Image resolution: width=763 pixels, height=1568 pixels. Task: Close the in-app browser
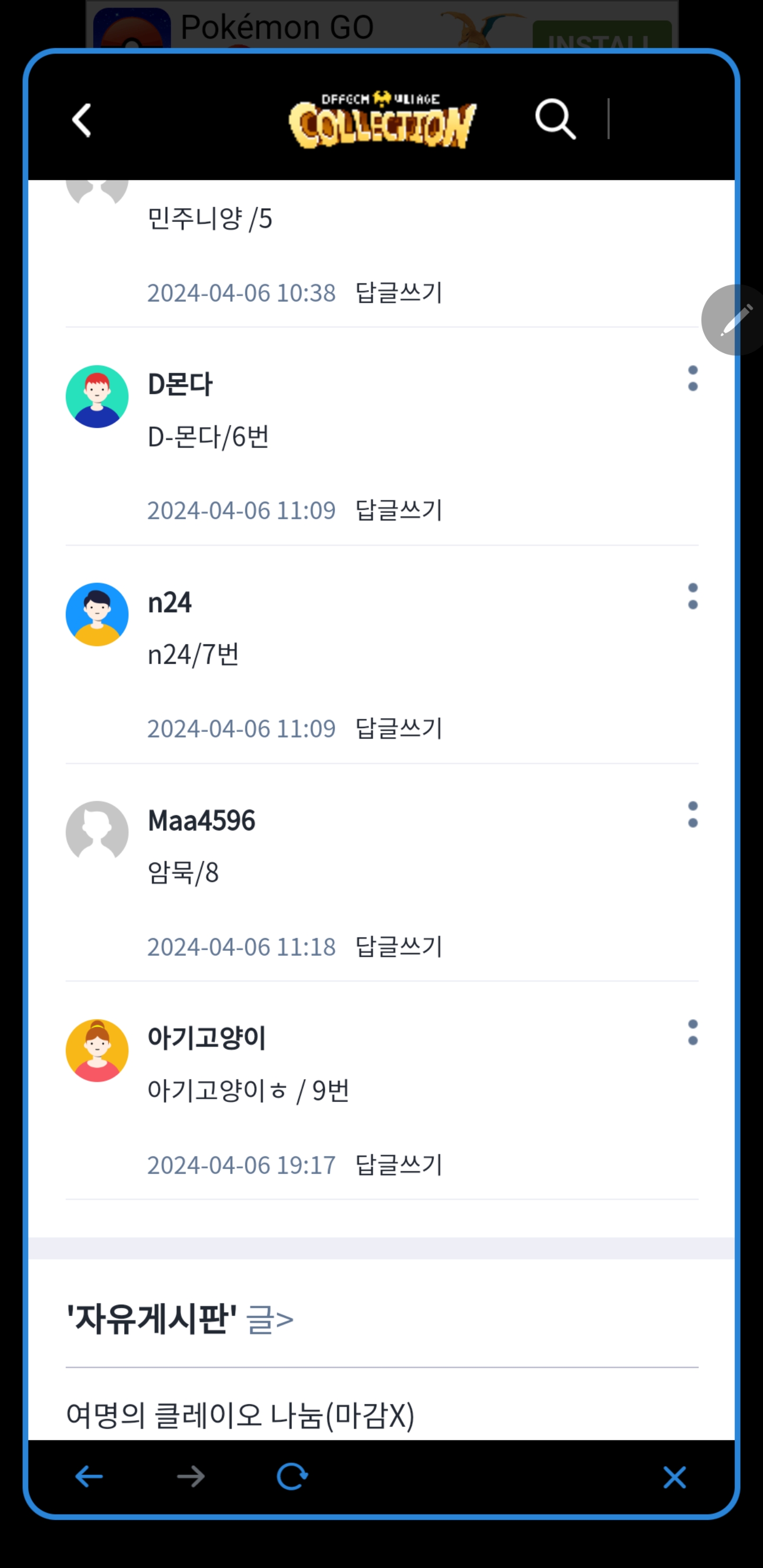[x=674, y=1477]
